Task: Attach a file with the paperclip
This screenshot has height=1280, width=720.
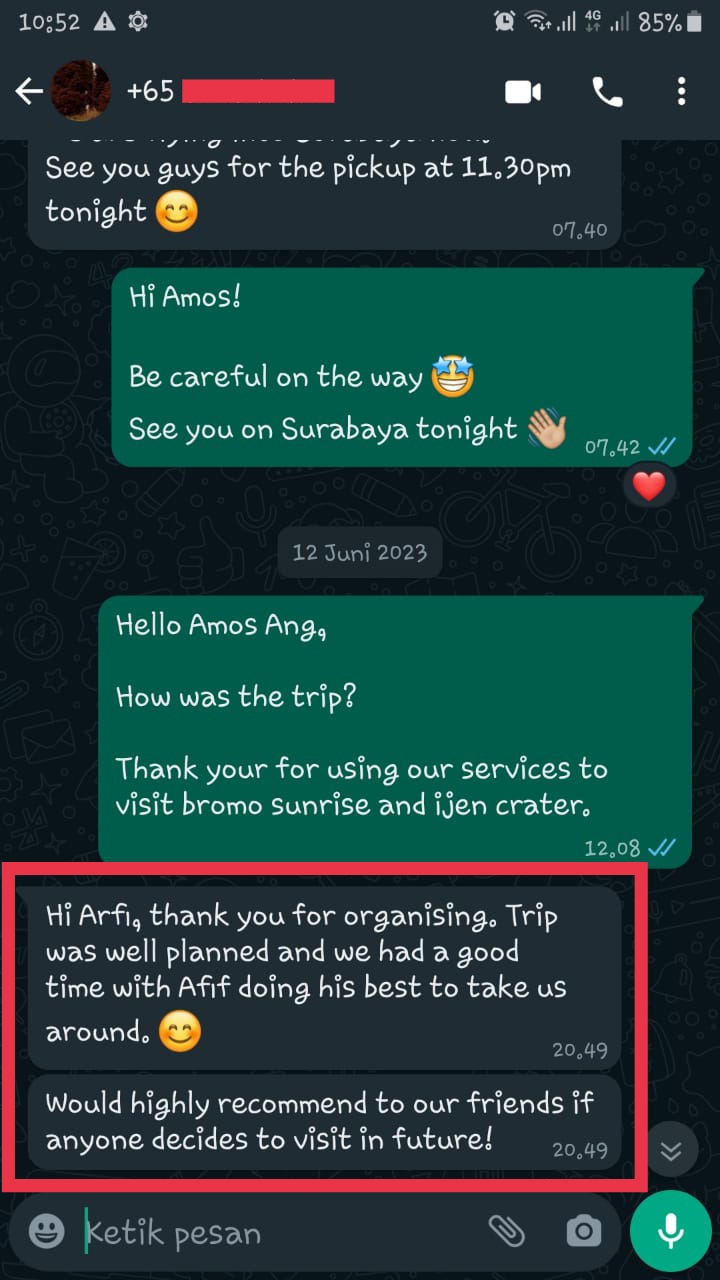Action: [507, 1231]
